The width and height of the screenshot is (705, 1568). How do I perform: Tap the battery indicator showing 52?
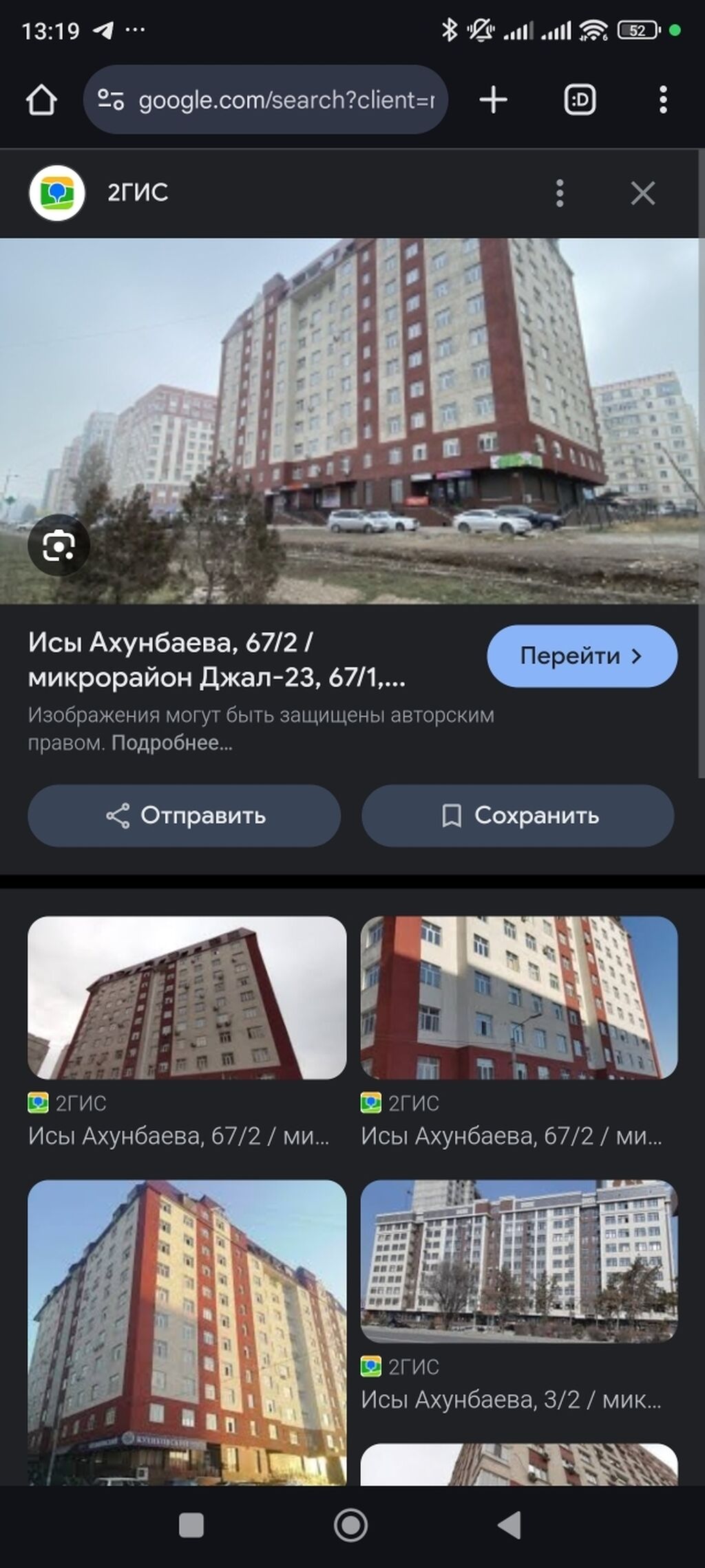[x=637, y=29]
